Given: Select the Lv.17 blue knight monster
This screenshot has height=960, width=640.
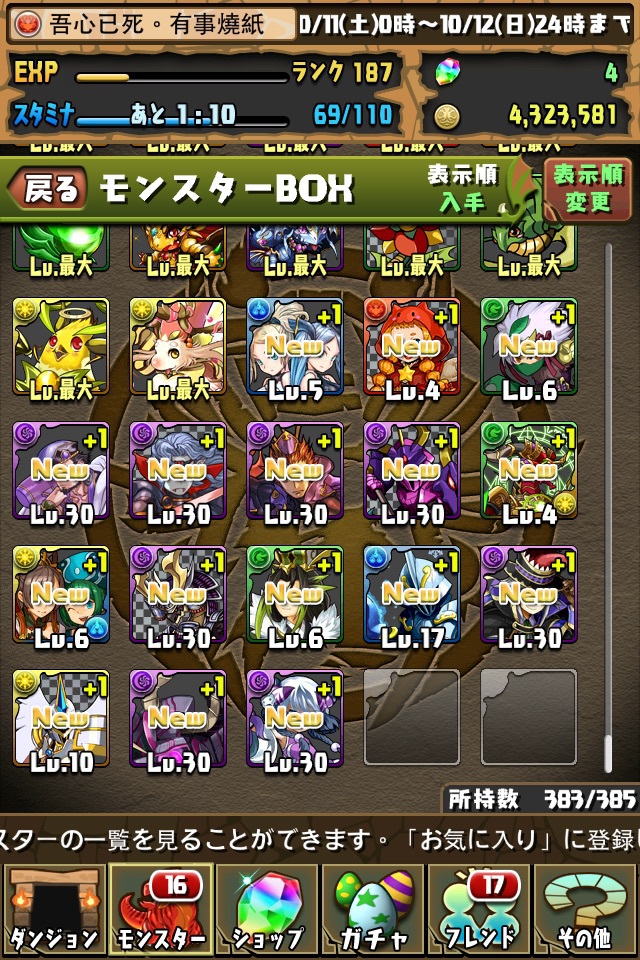Looking at the screenshot, I should [412, 595].
